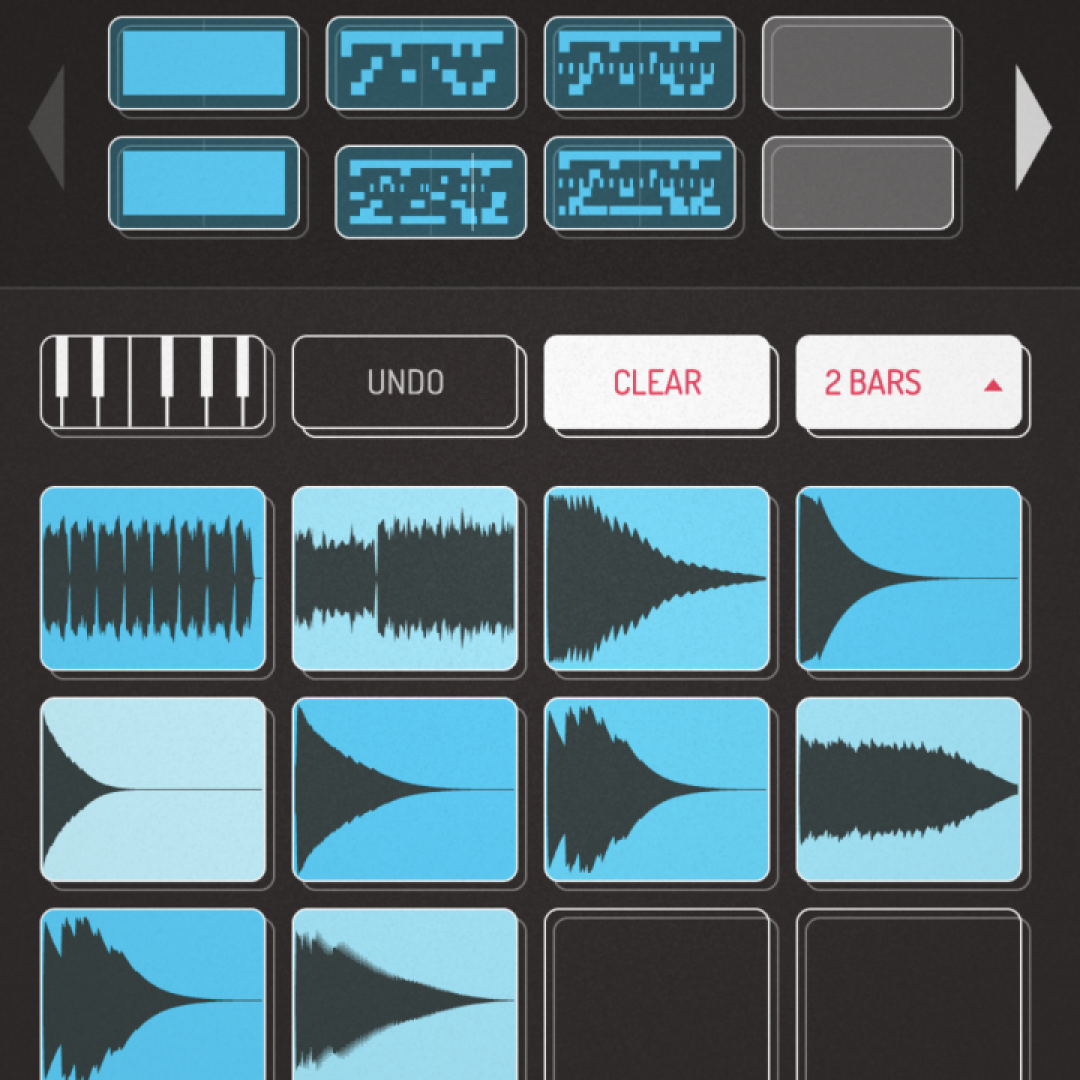Select the empty gray pattern slot in top row
1080x1080 pixels.
click(x=857, y=63)
